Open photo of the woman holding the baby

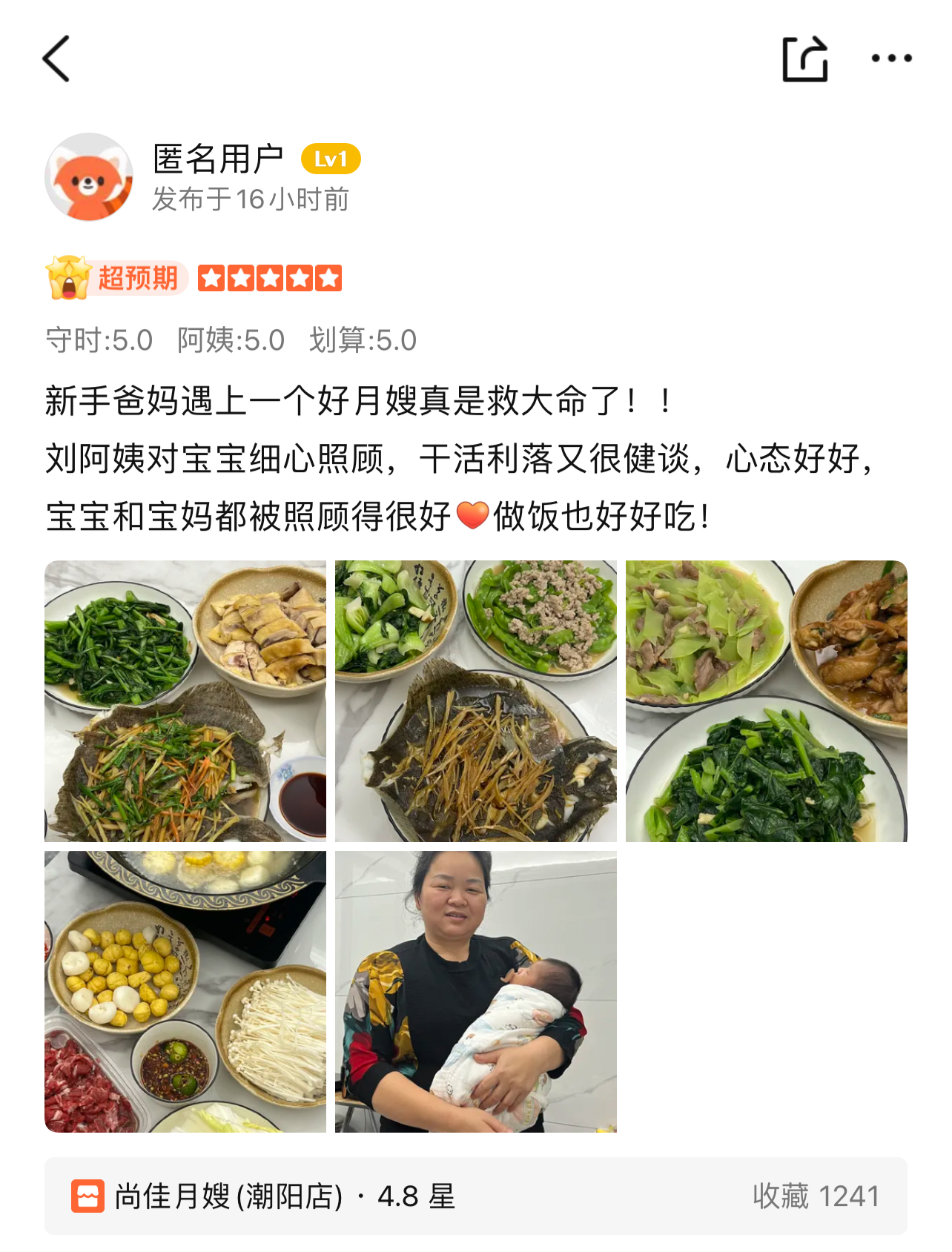[x=476, y=991]
